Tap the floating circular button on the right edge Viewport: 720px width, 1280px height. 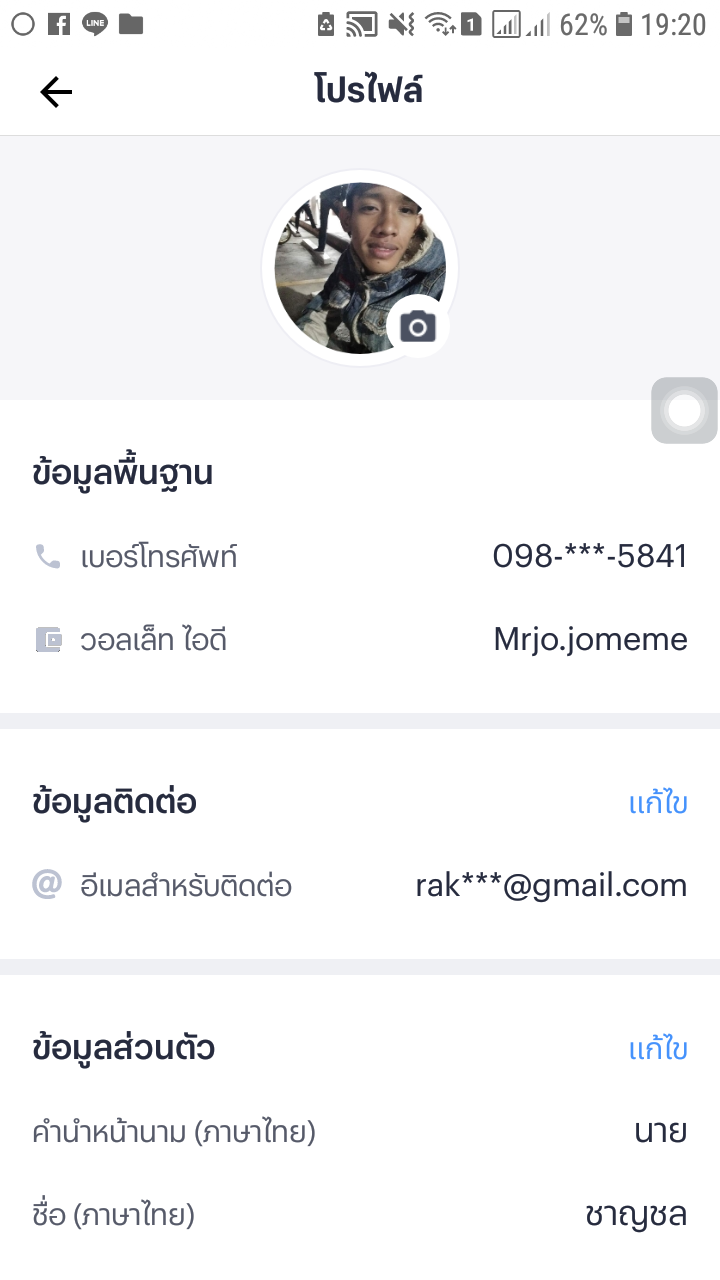(684, 411)
